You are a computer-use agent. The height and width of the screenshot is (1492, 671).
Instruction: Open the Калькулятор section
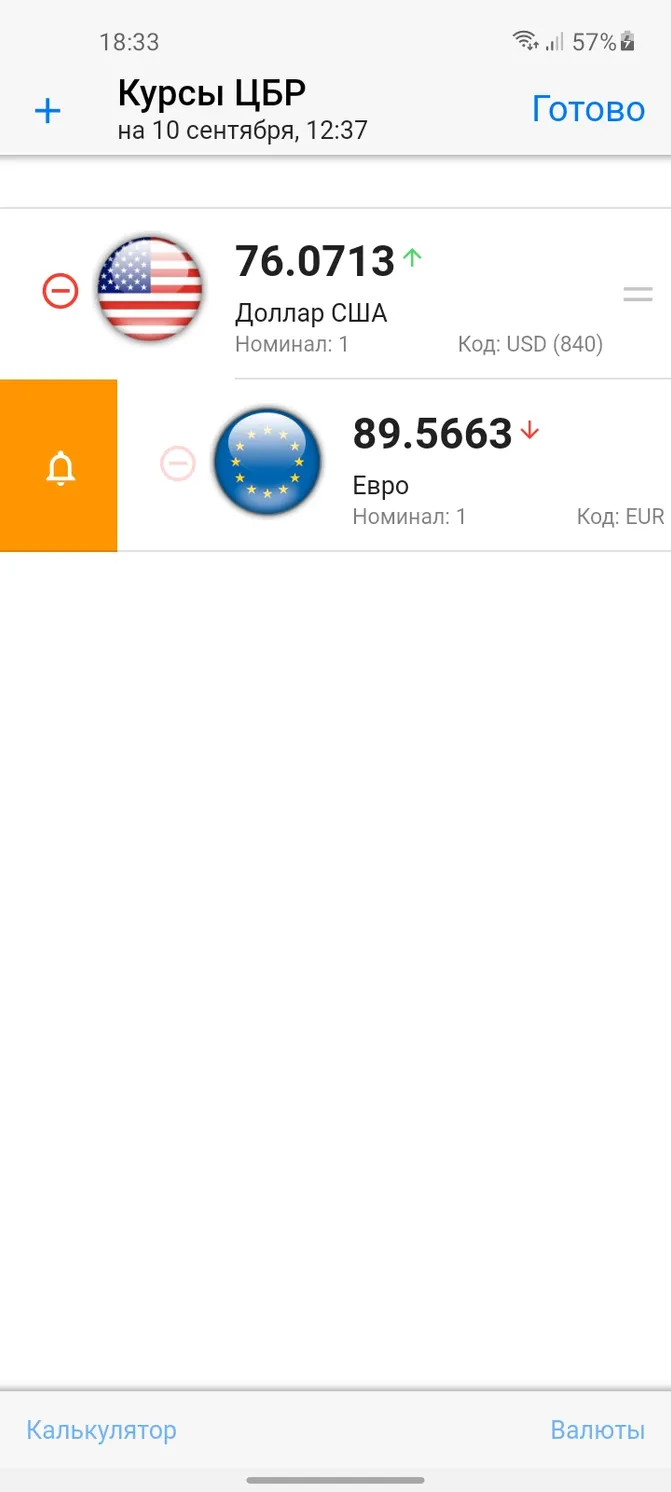click(x=101, y=1430)
